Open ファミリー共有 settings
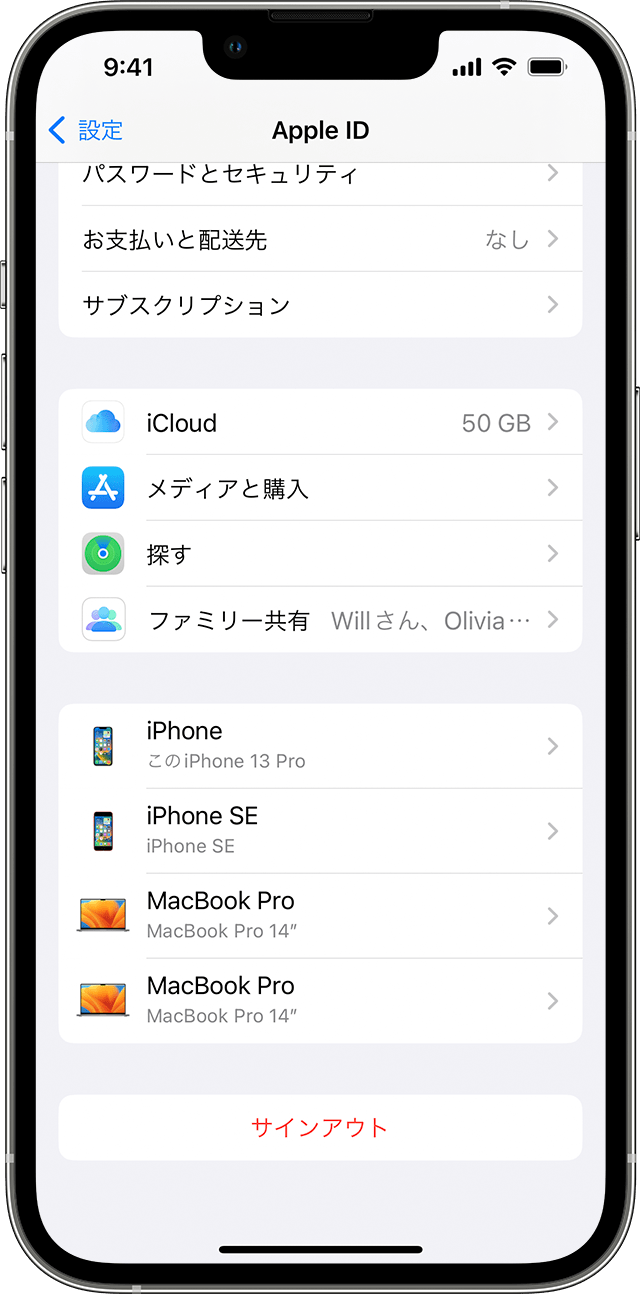 point(320,620)
